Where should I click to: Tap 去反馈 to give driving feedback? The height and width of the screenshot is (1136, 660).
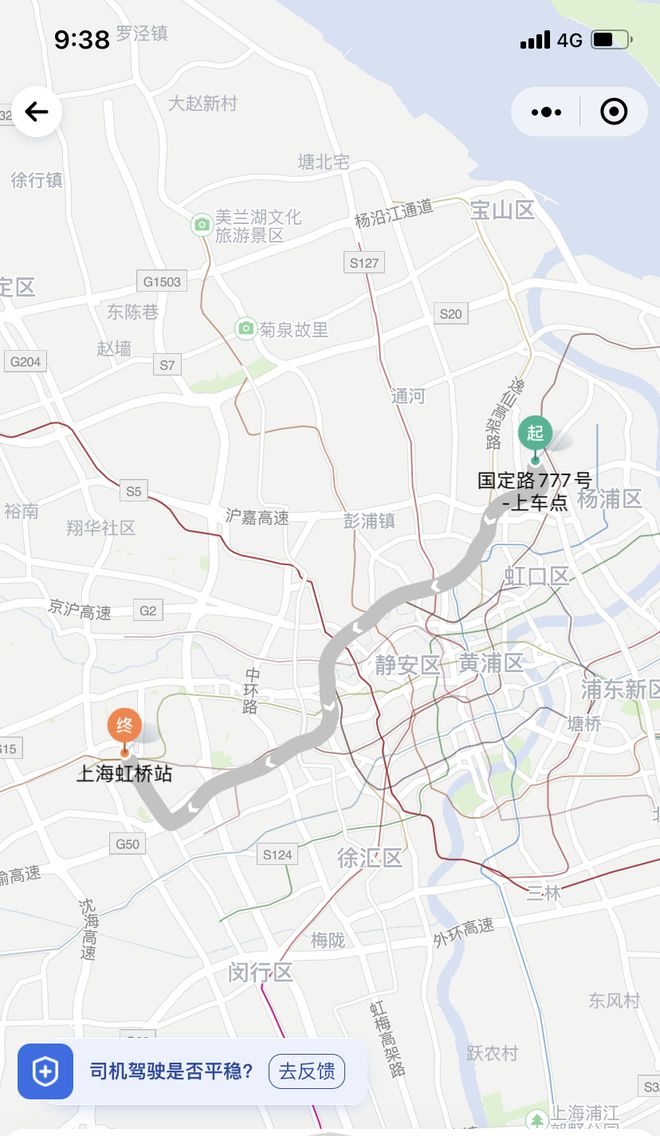pyautogui.click(x=307, y=1071)
